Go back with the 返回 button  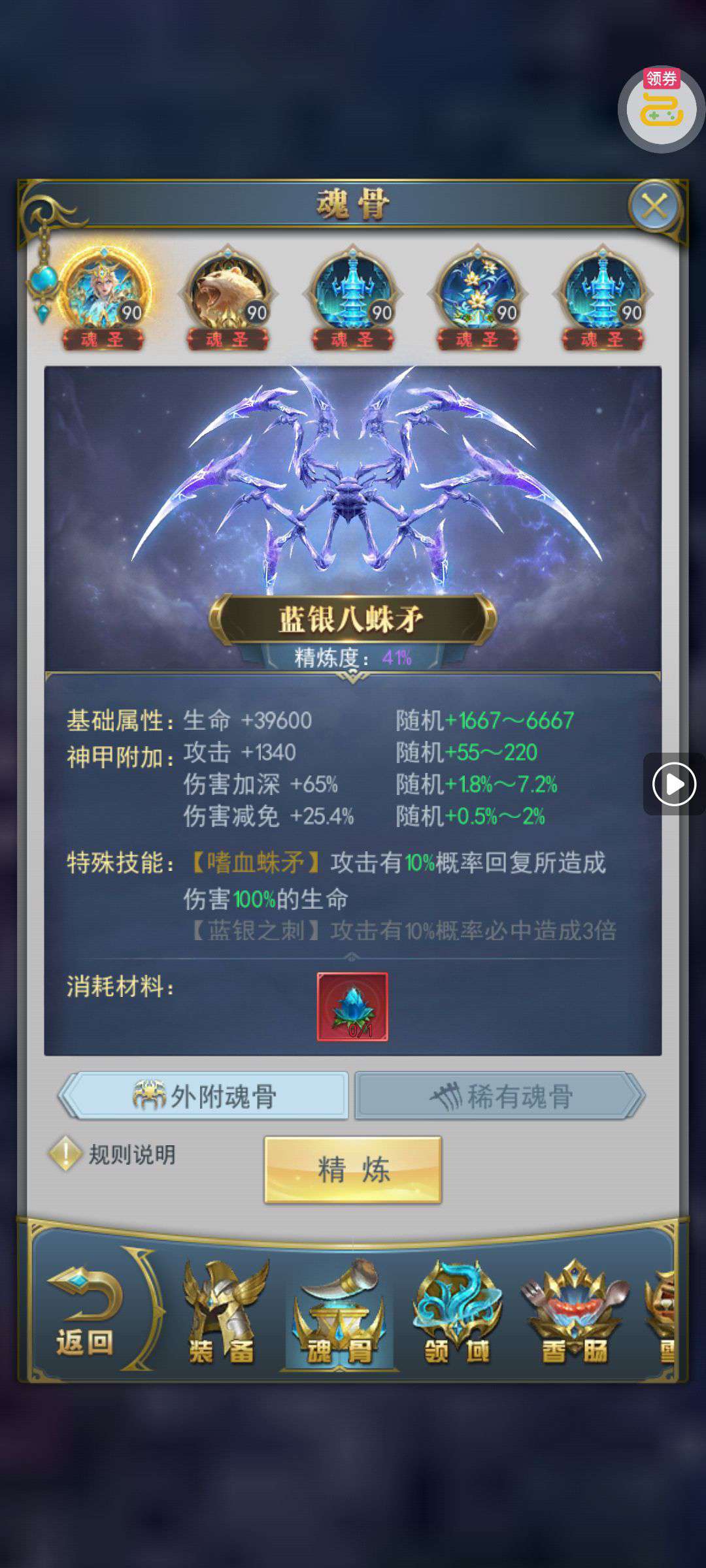tap(85, 1313)
